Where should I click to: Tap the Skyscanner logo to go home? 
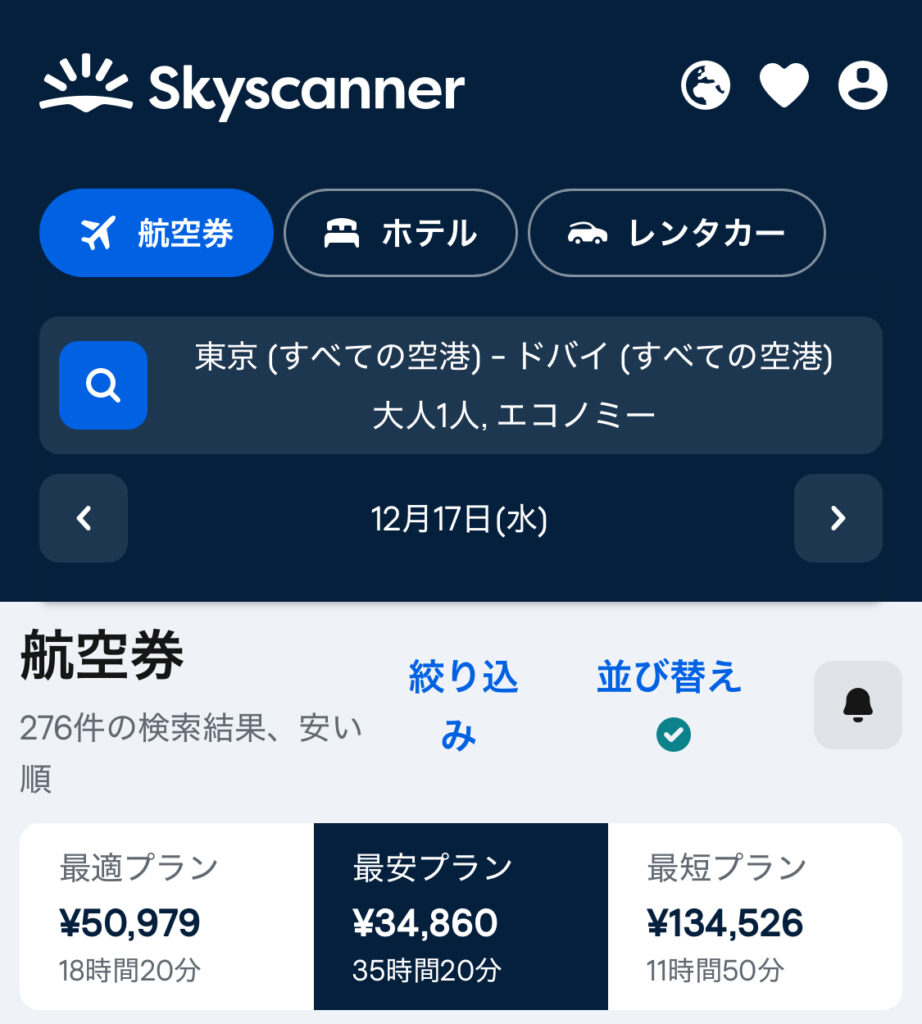[252, 86]
